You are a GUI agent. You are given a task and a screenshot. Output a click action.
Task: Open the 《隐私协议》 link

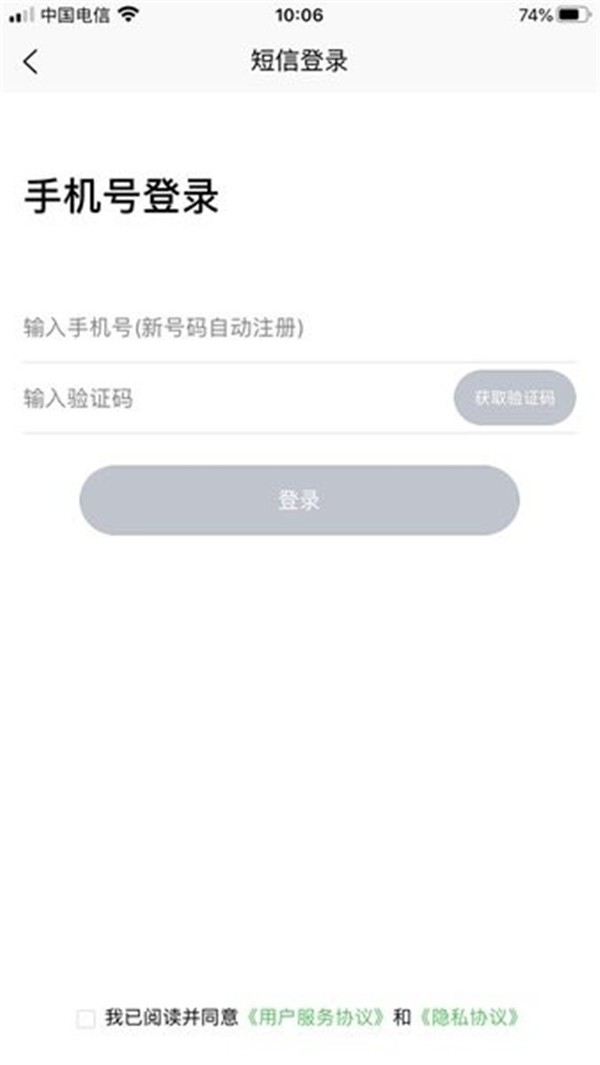click(470, 1017)
